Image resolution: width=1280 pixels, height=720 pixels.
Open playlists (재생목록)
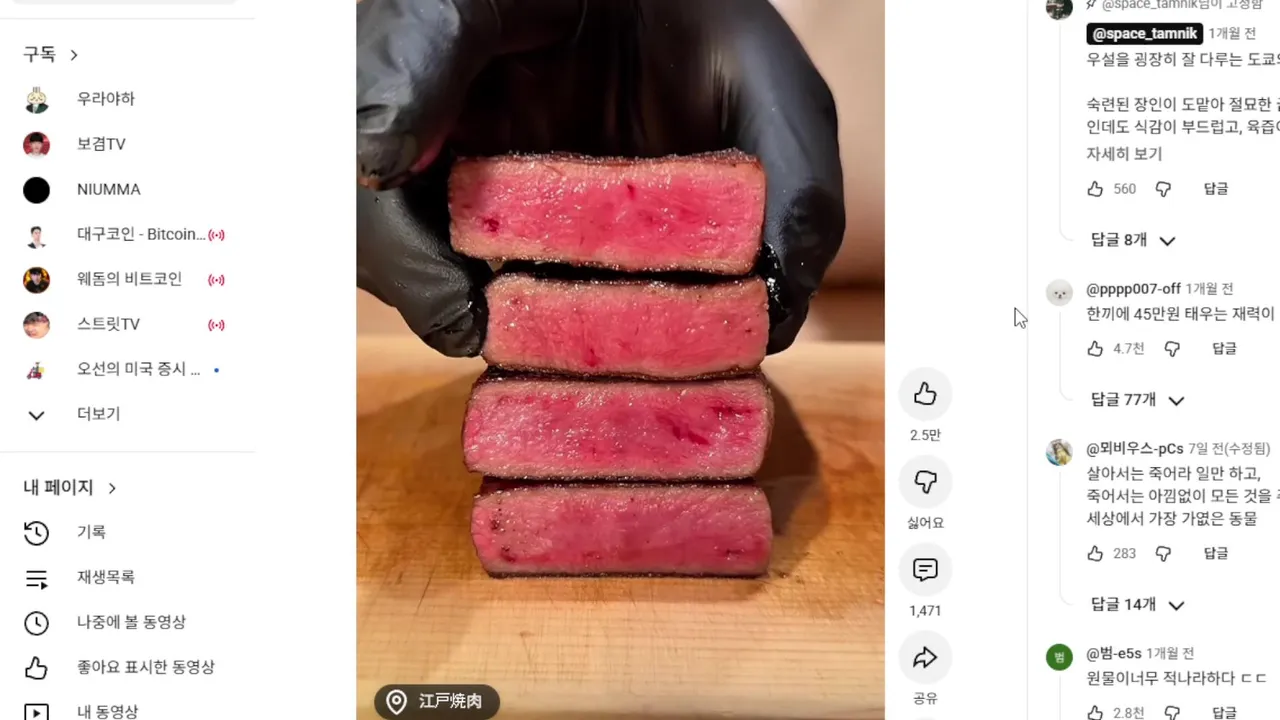tap(105, 577)
